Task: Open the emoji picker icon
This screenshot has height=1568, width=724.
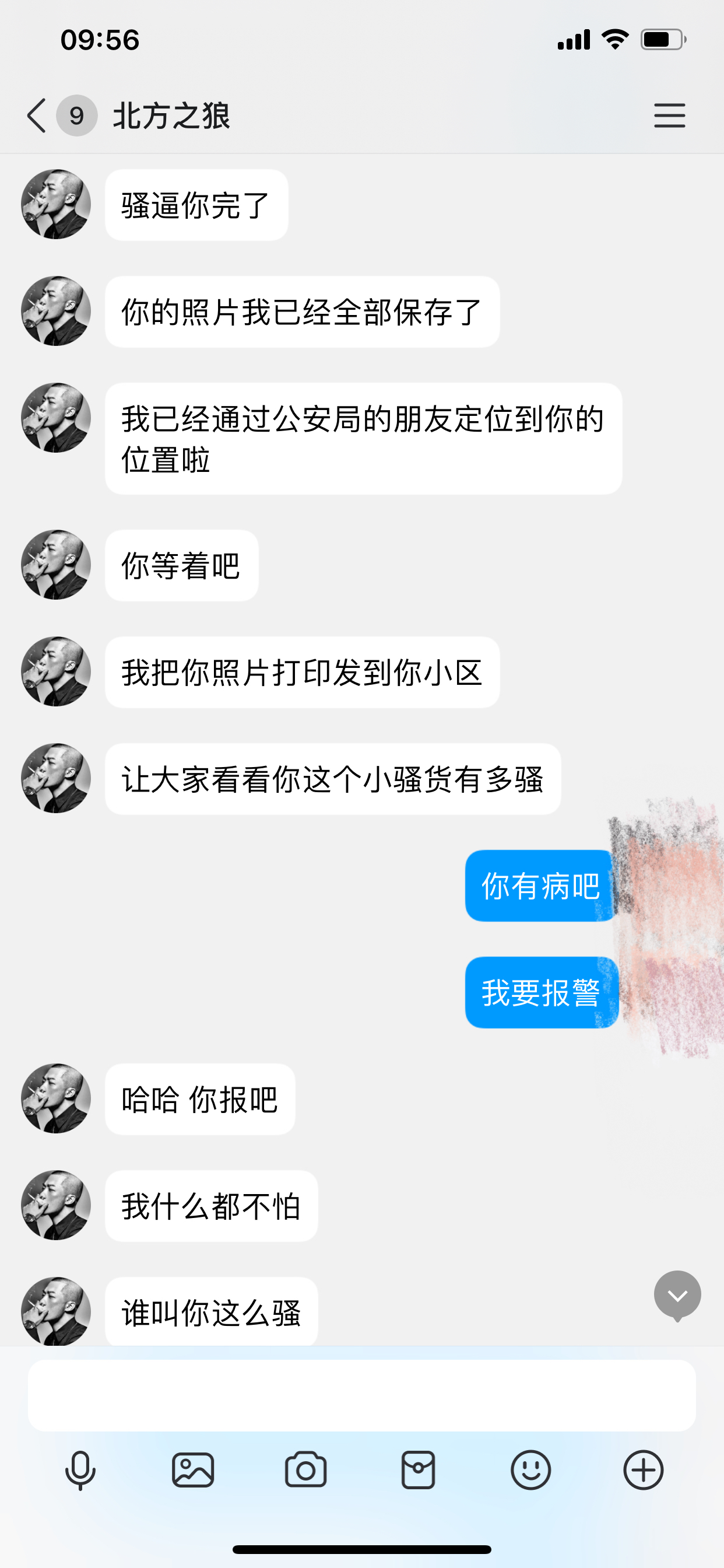Action: (530, 1469)
